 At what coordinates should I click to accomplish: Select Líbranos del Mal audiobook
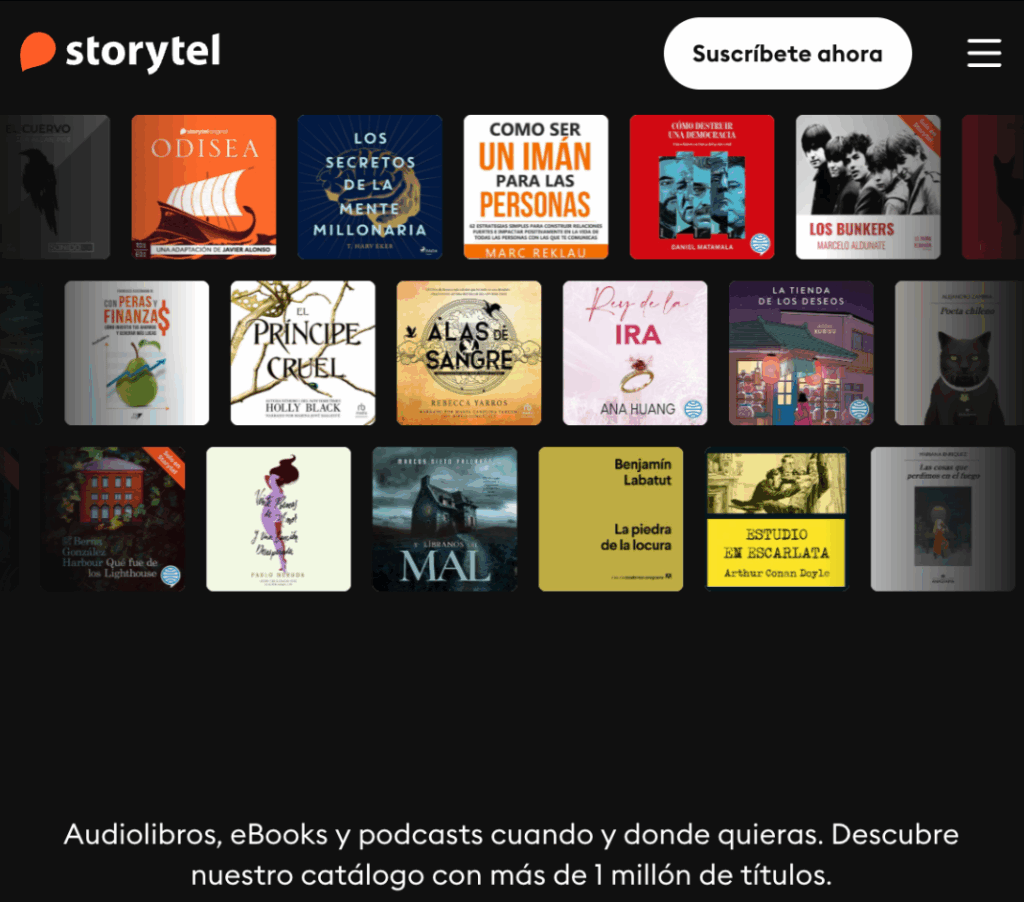point(445,519)
